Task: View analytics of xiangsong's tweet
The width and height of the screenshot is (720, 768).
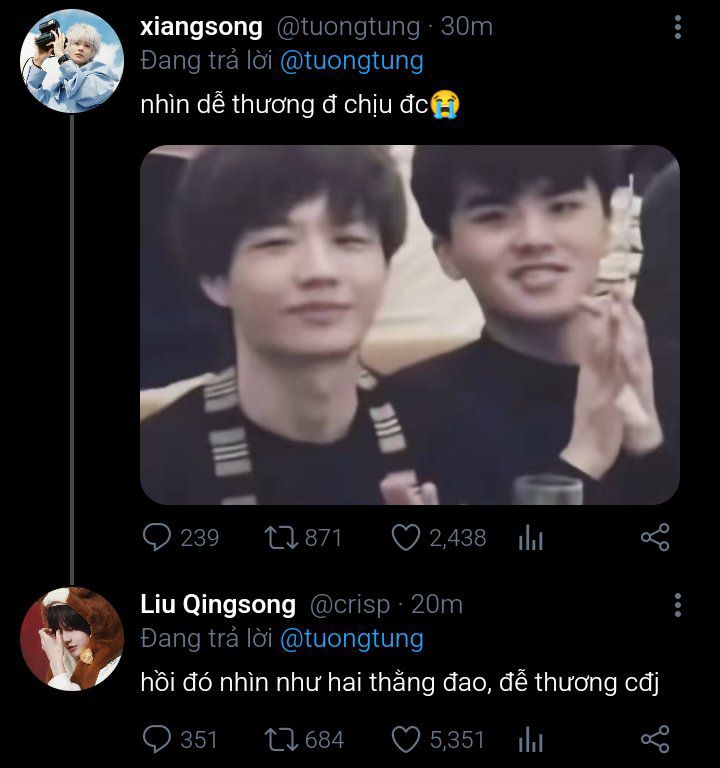Action: (x=530, y=539)
